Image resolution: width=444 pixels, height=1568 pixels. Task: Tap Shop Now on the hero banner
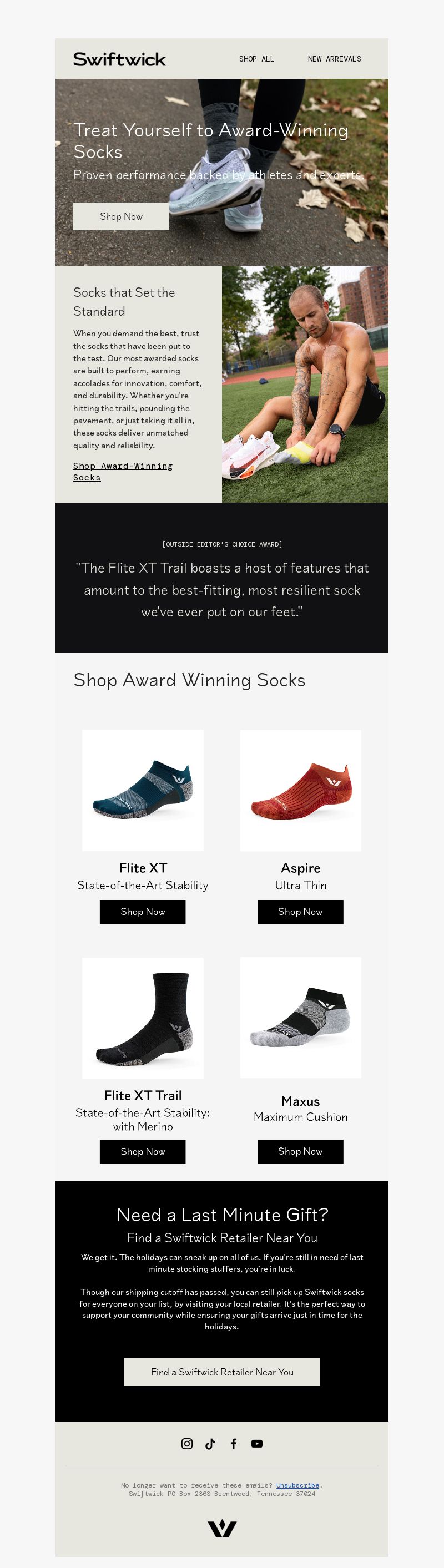click(120, 216)
